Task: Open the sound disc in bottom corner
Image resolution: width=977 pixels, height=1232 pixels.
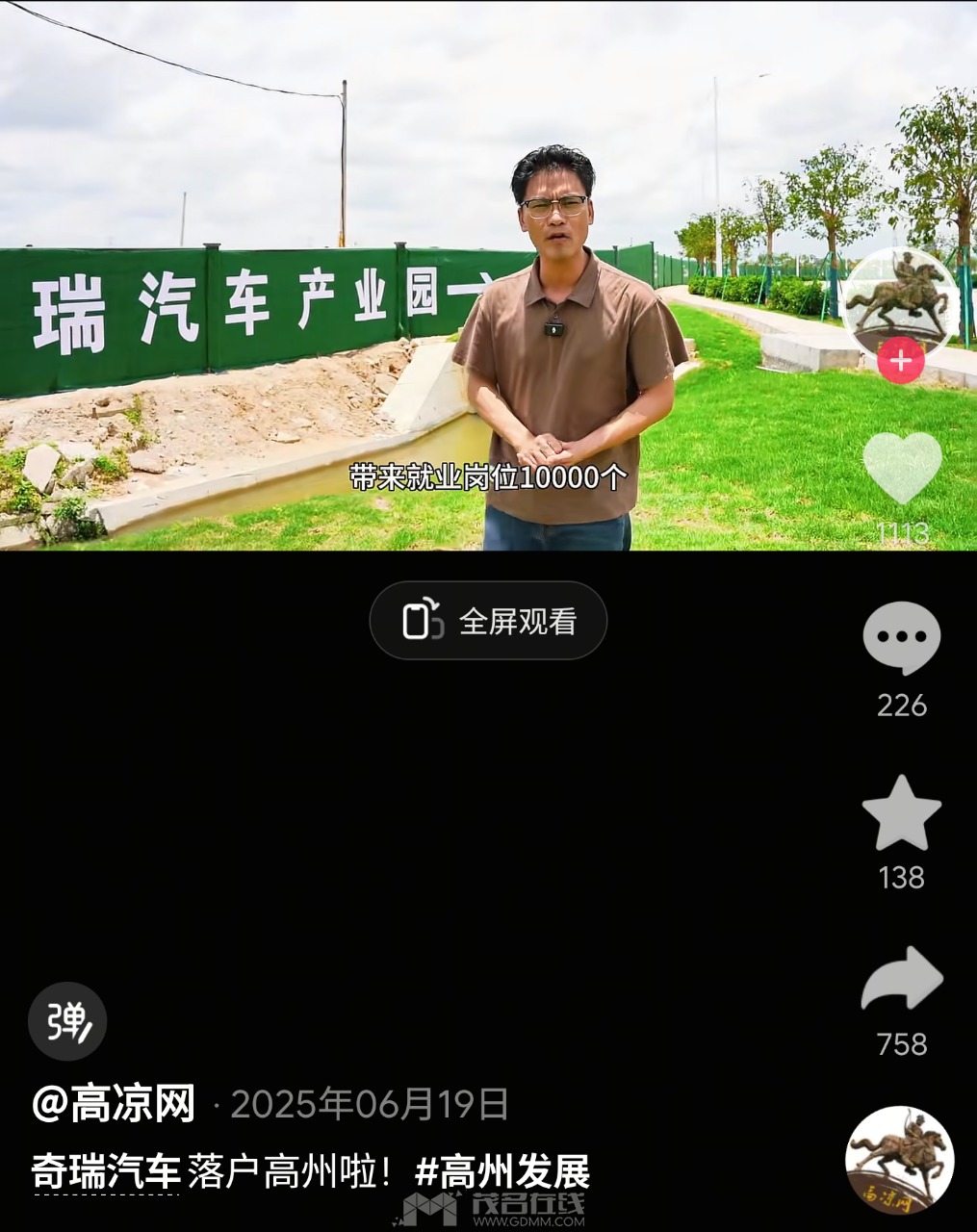Action: click(899, 1160)
